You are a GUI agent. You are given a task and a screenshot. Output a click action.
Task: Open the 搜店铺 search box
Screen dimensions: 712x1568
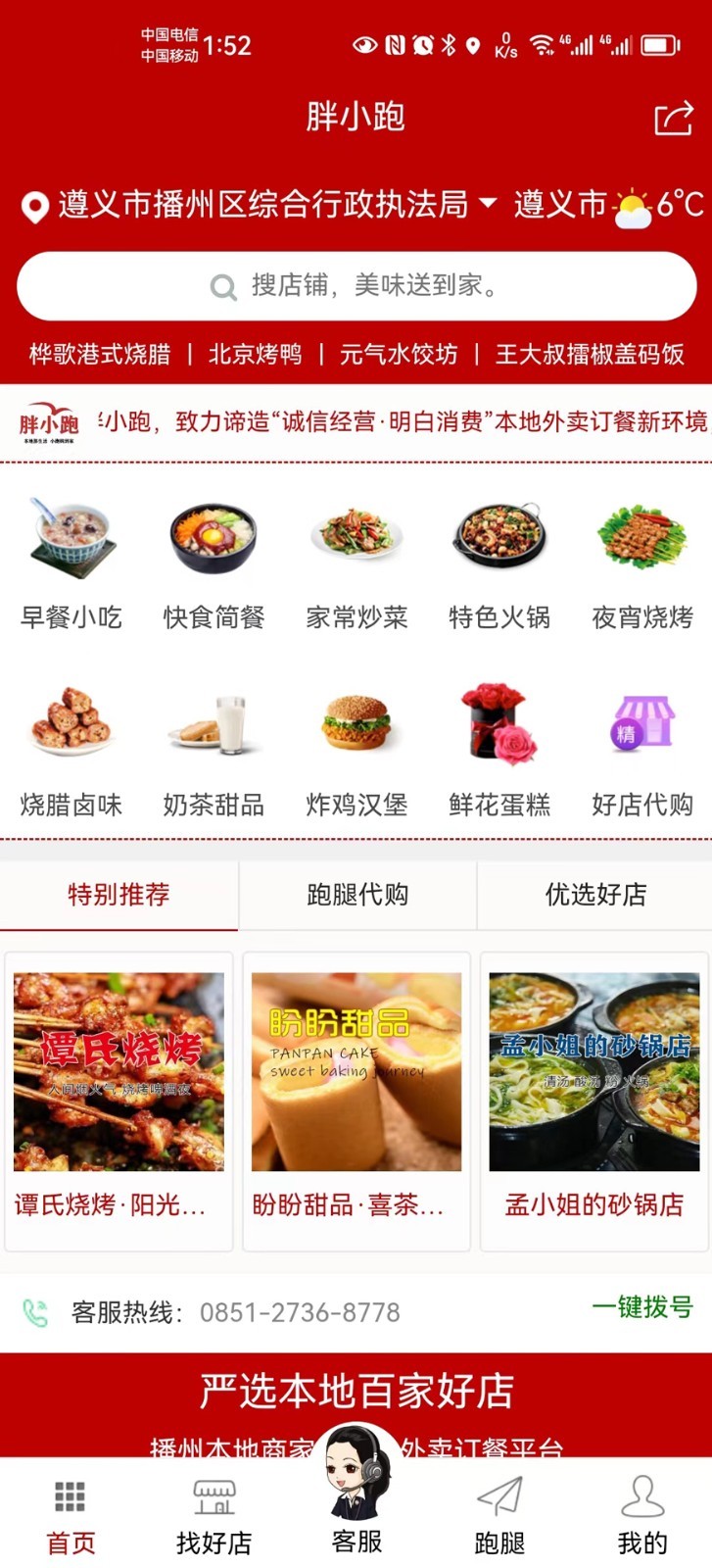tap(356, 285)
